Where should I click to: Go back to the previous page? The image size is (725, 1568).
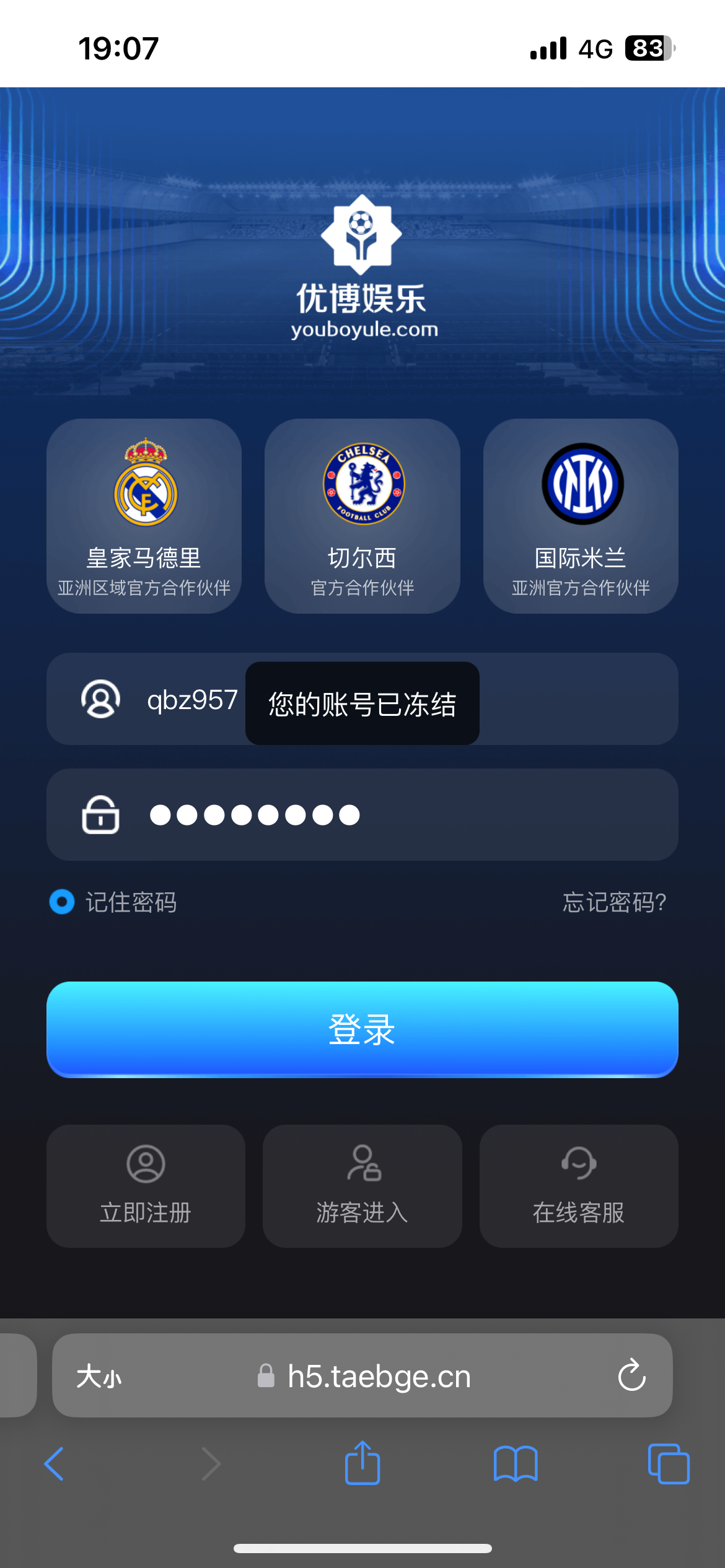pos(55,1464)
